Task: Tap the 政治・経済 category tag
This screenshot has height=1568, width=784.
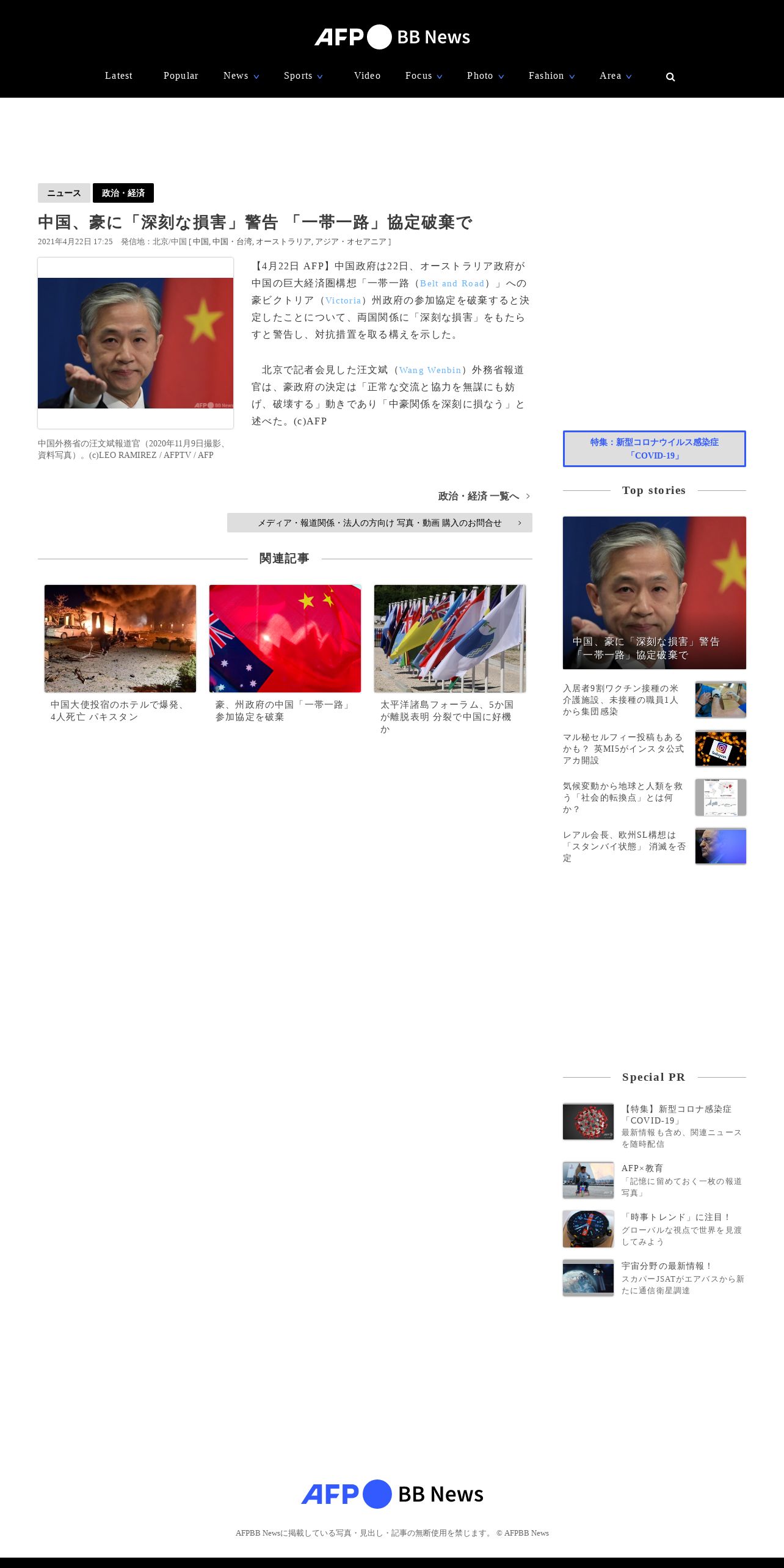Action: tap(123, 193)
